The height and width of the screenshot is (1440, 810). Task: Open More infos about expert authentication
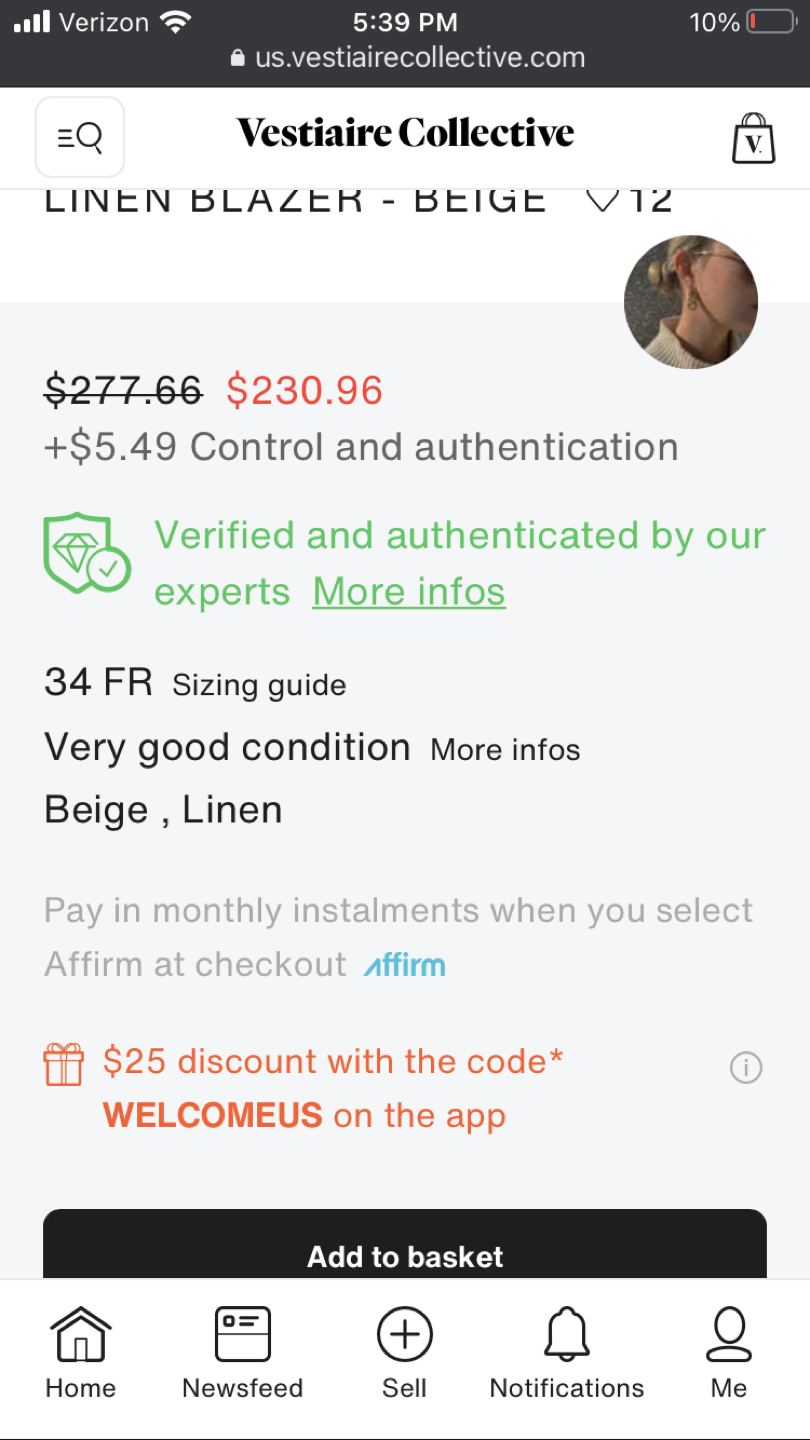coord(409,592)
